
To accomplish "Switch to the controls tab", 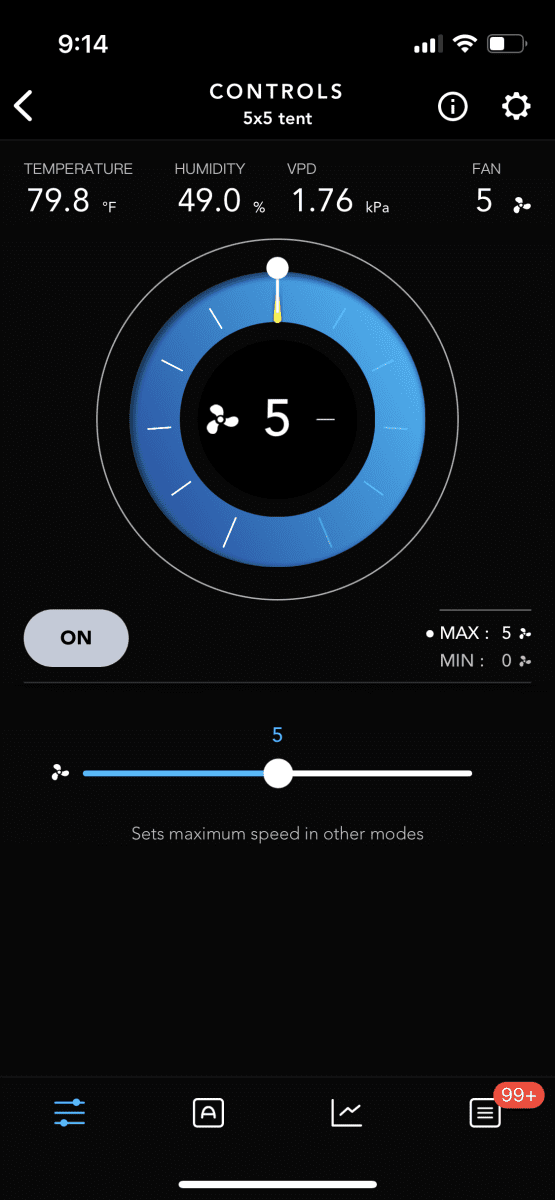I will point(70,1112).
